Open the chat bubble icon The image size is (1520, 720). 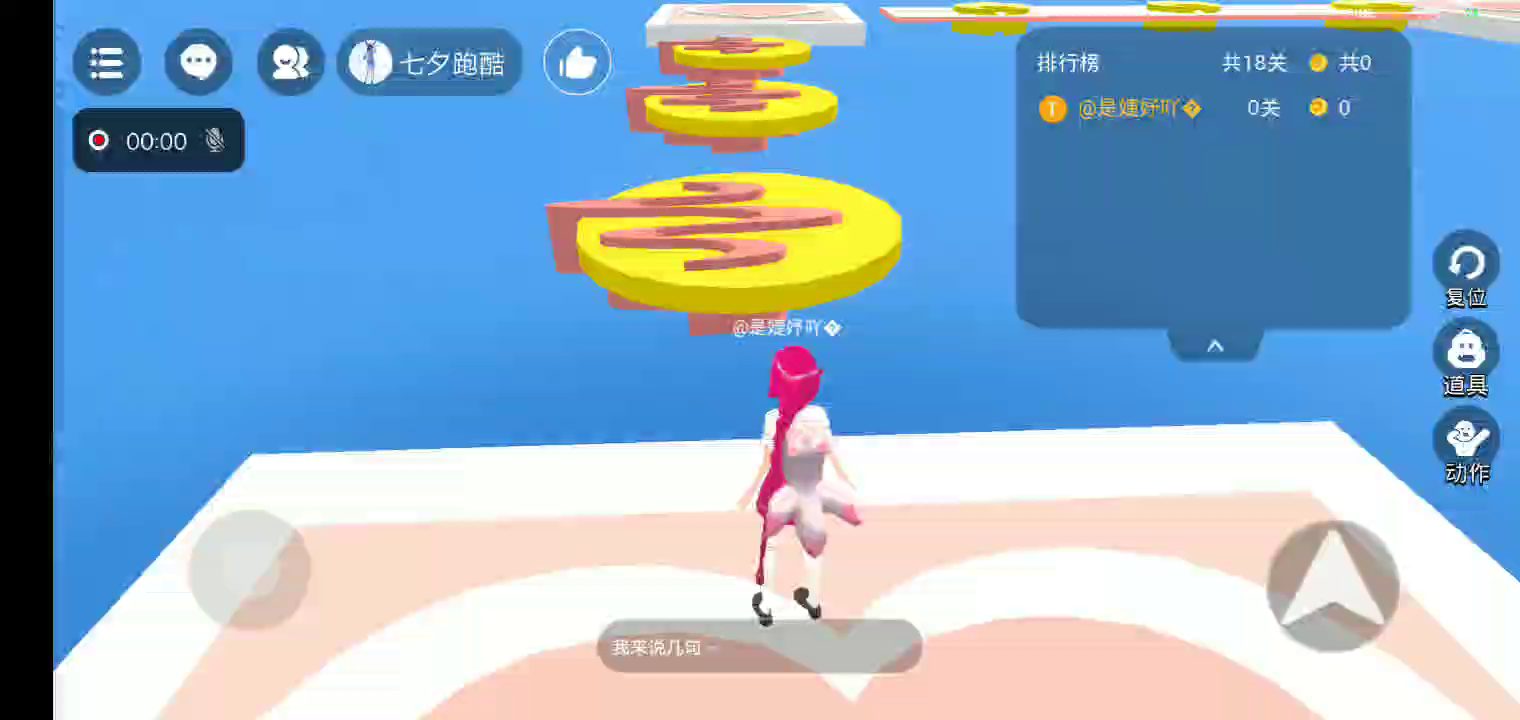[x=198, y=62]
